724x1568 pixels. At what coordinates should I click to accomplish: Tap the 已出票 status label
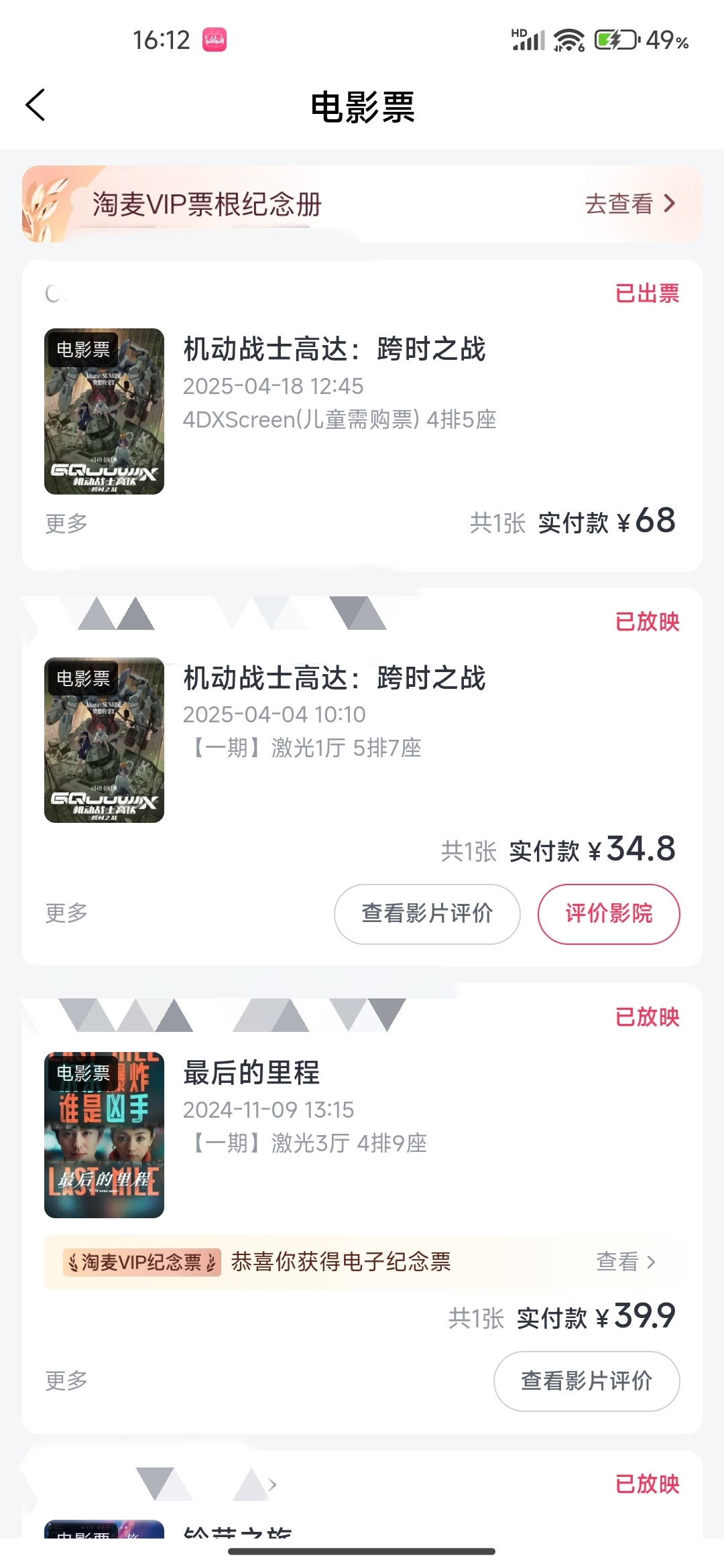pyautogui.click(x=646, y=293)
